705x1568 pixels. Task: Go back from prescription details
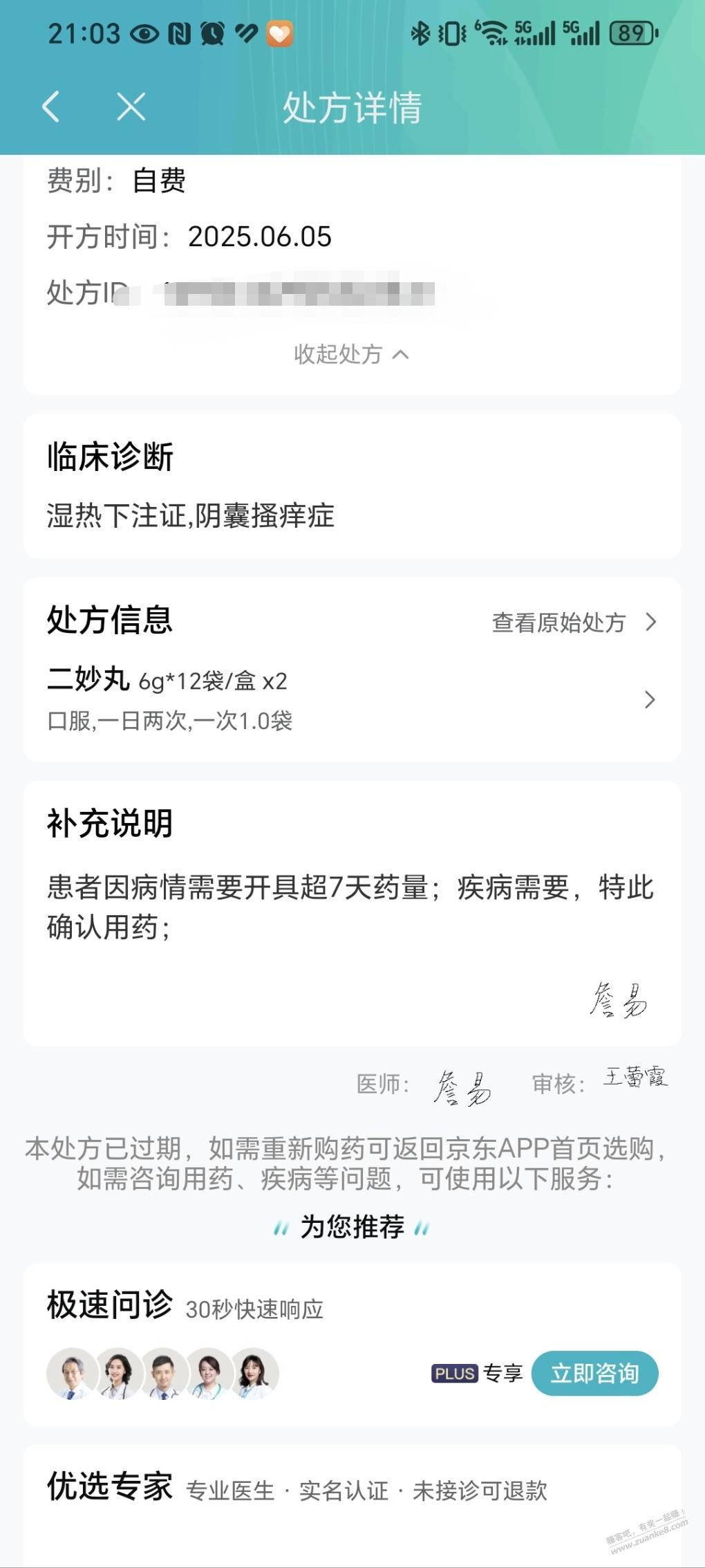pos(51,107)
